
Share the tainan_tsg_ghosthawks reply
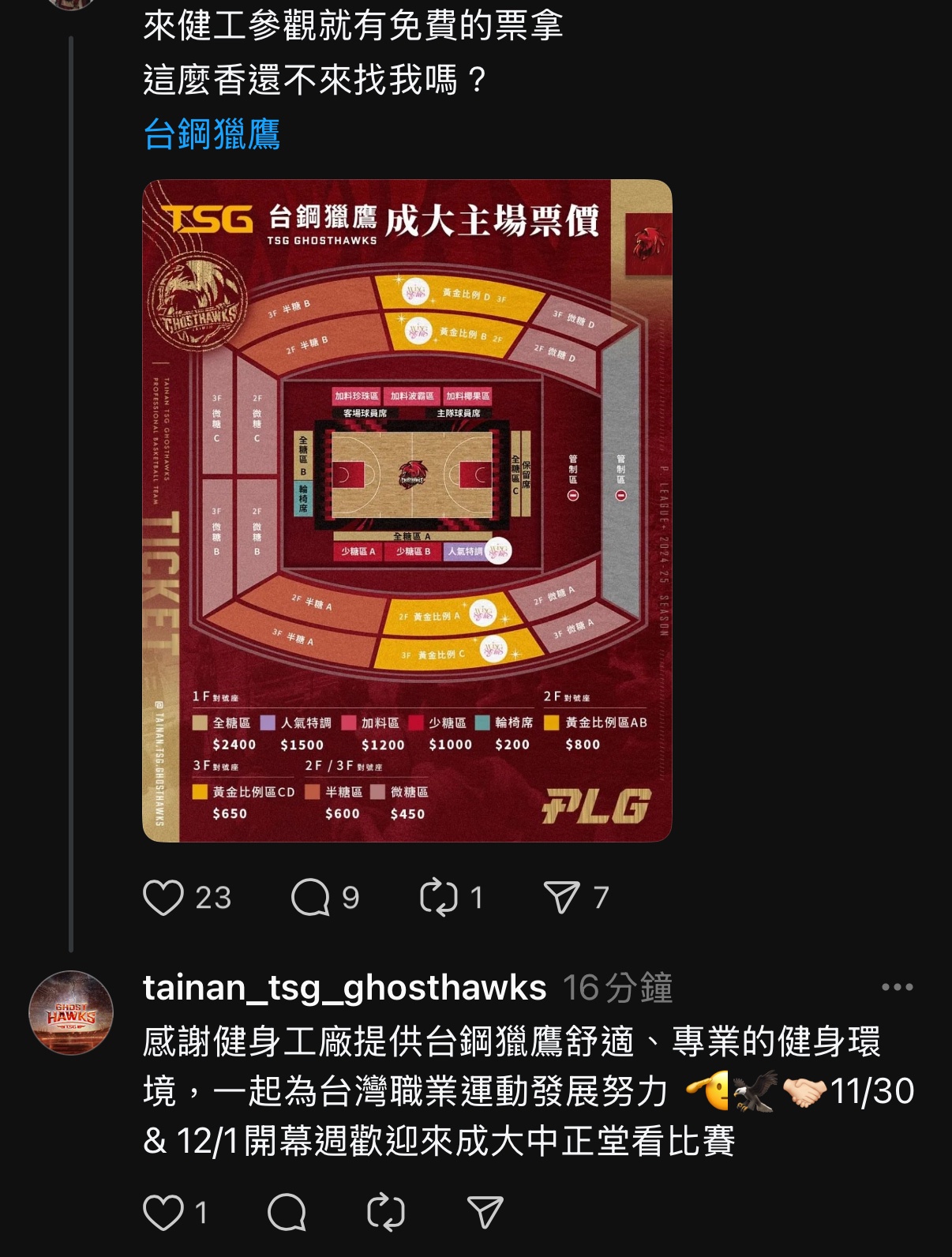coord(485,1212)
